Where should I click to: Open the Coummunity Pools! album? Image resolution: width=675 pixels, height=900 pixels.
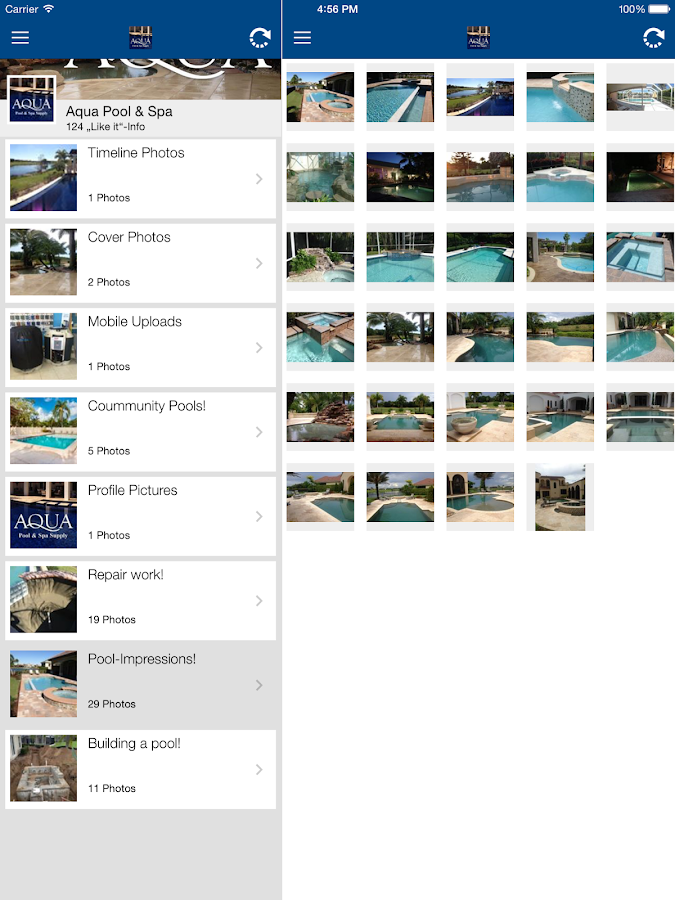pos(140,432)
